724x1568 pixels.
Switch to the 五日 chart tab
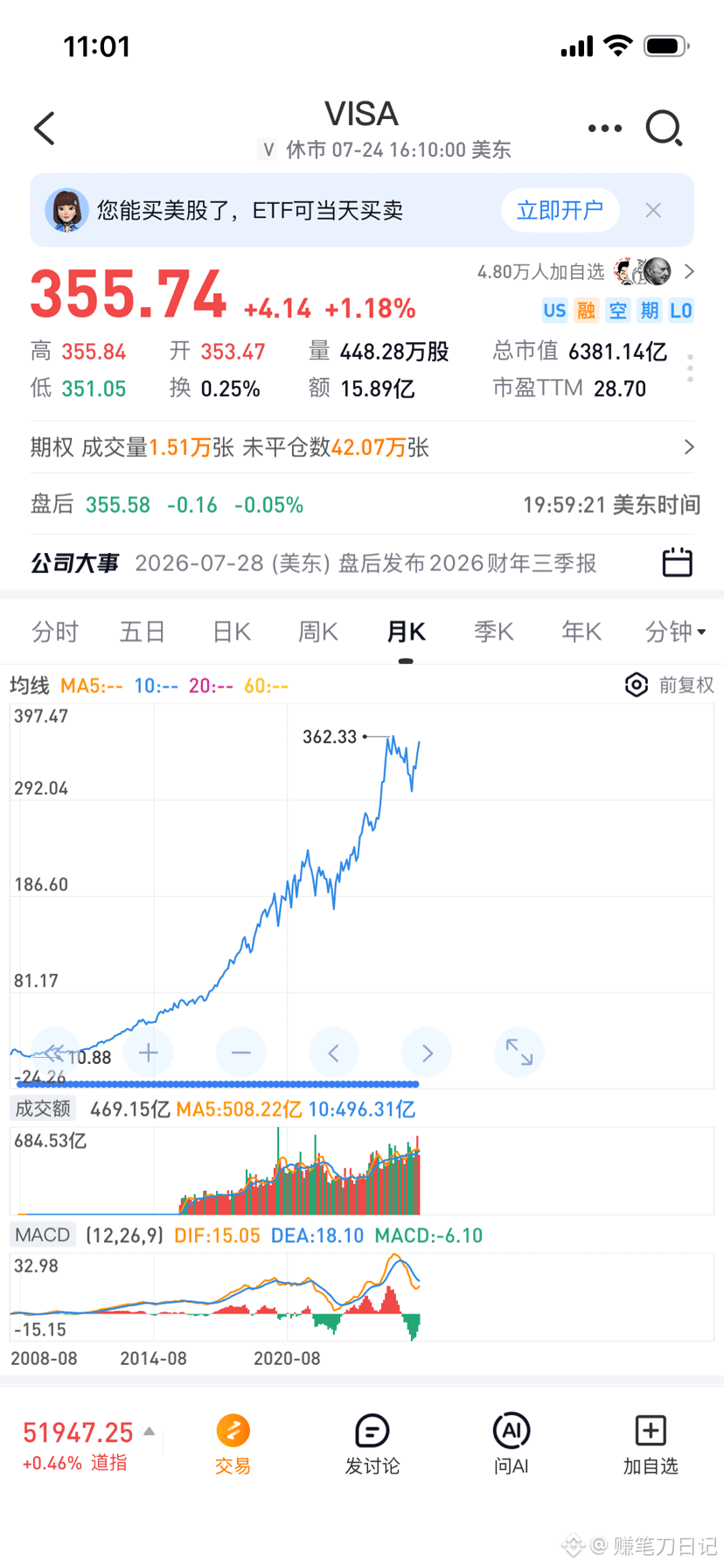click(143, 632)
